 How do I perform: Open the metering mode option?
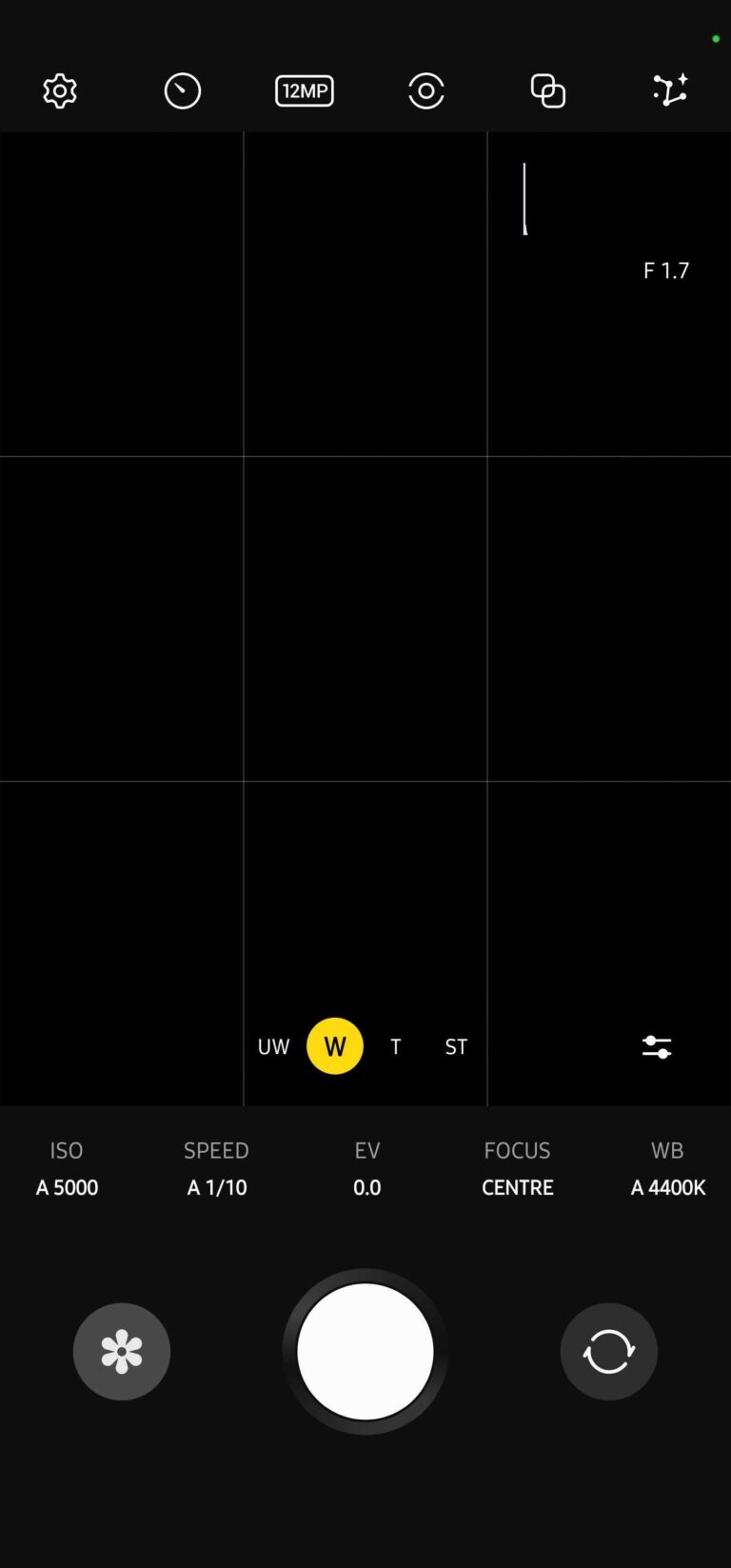tap(425, 91)
